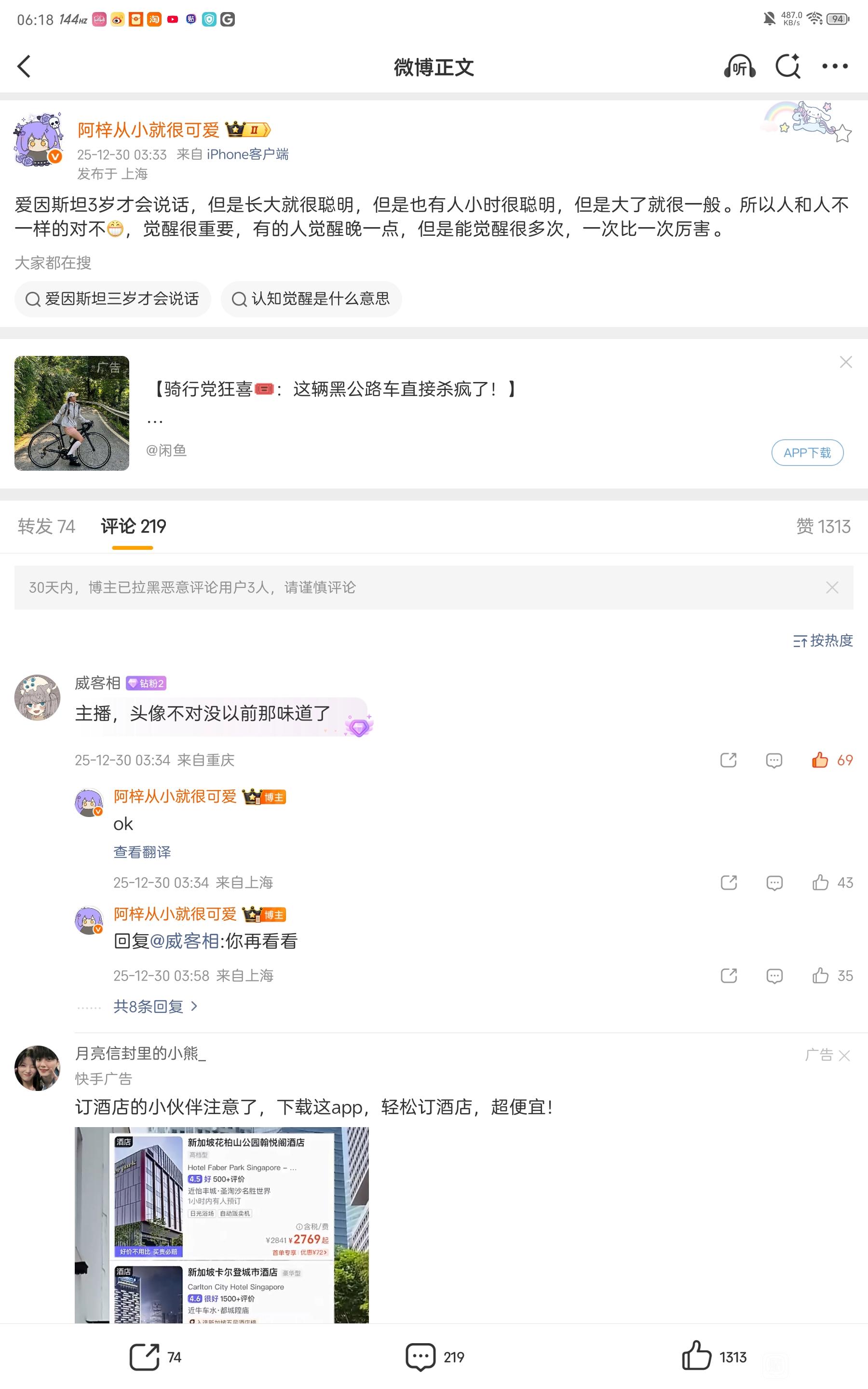
Task: Open the AI search icon in header
Action: point(787,67)
